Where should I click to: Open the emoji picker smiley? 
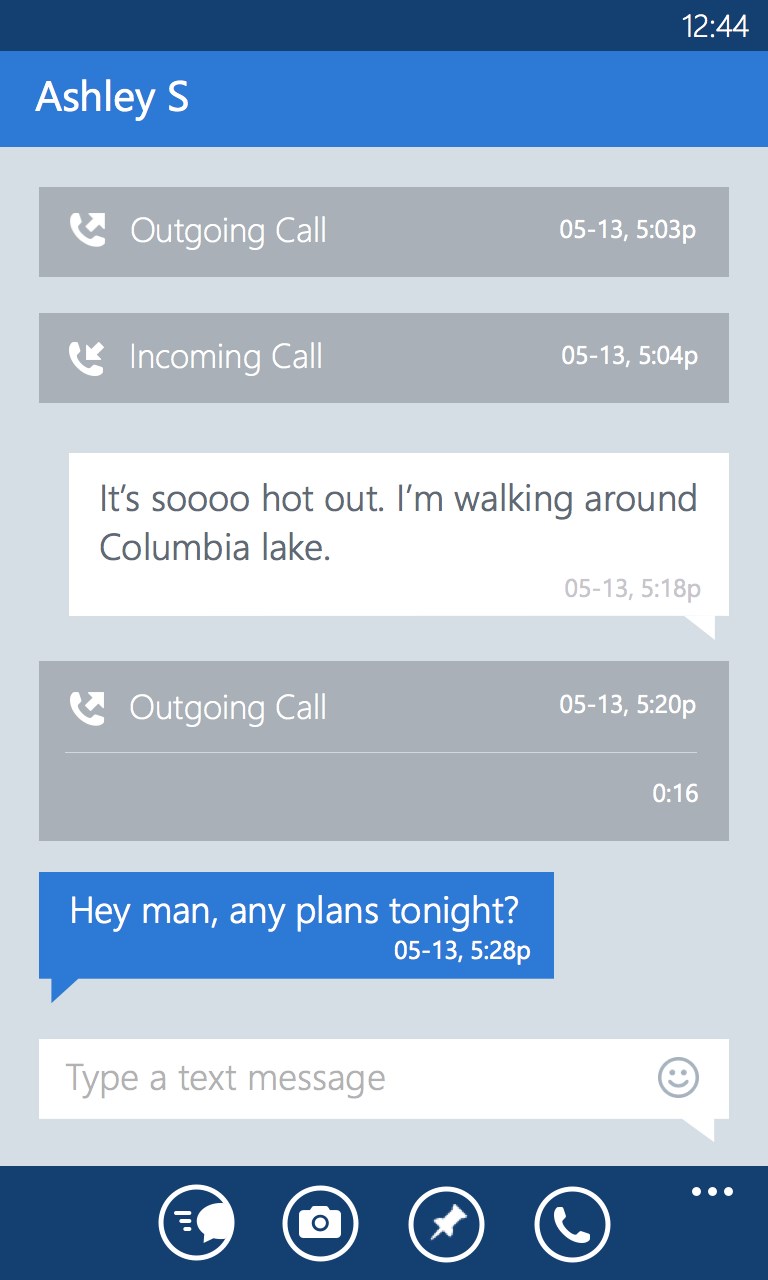(678, 1078)
